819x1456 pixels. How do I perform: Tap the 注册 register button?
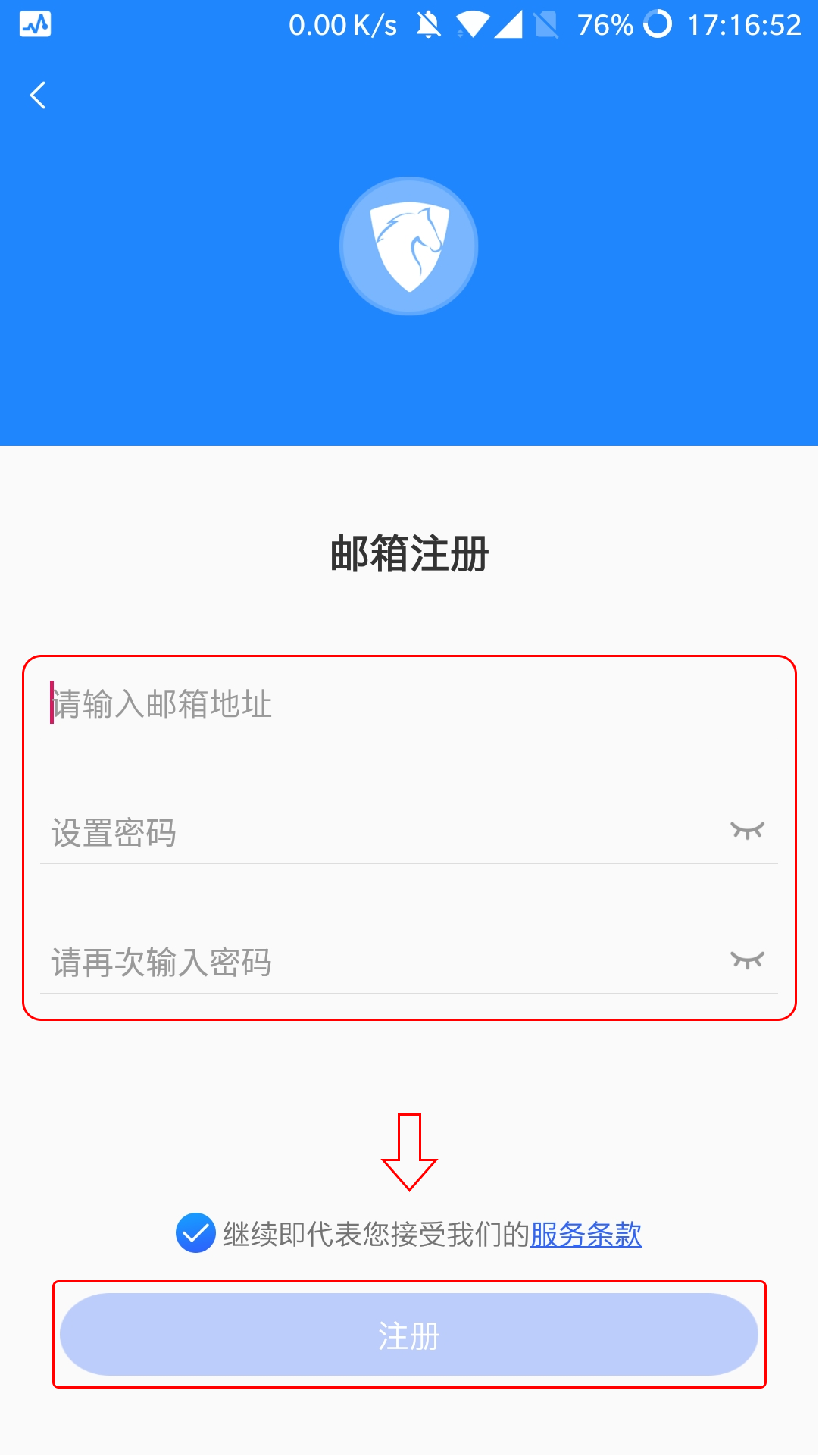coord(409,1335)
